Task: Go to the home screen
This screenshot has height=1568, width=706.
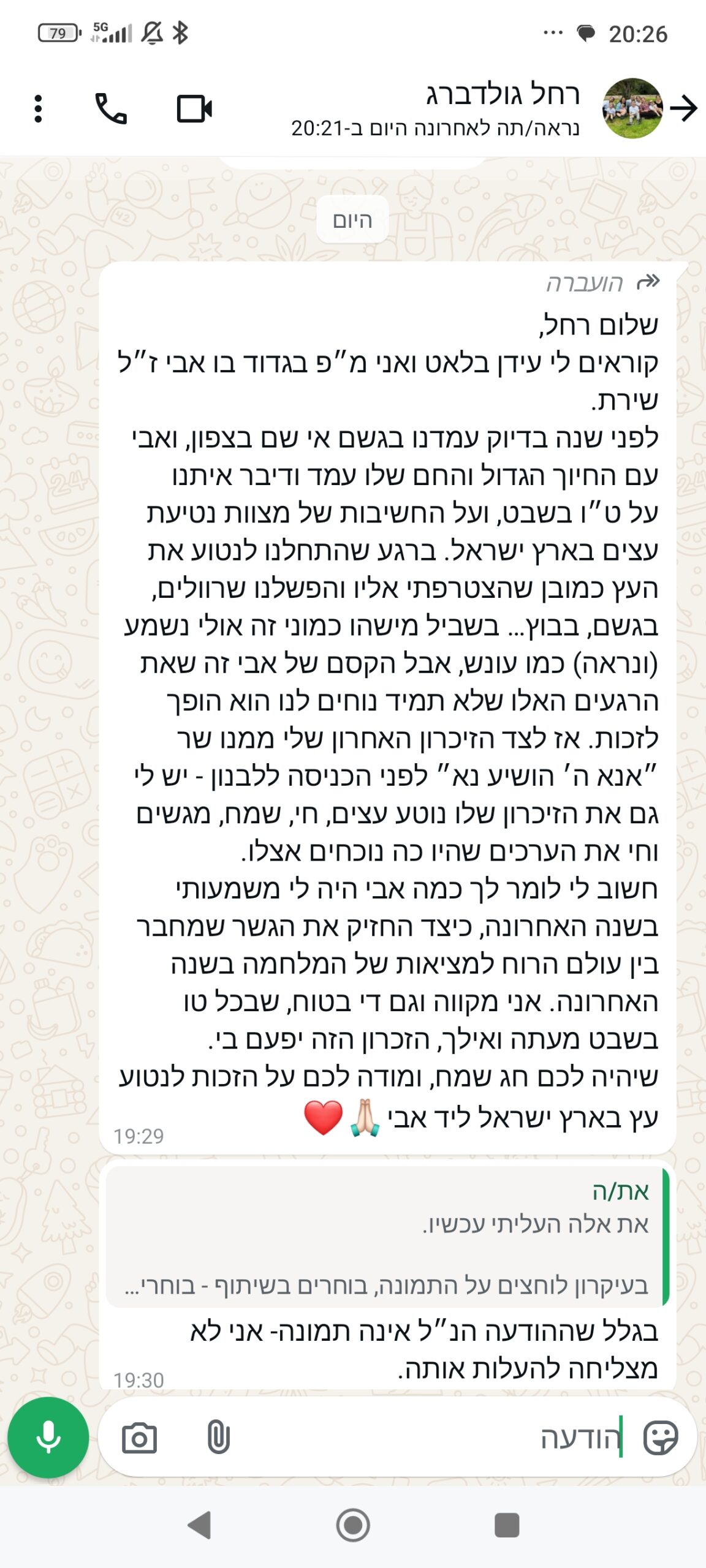Action: click(x=353, y=1525)
